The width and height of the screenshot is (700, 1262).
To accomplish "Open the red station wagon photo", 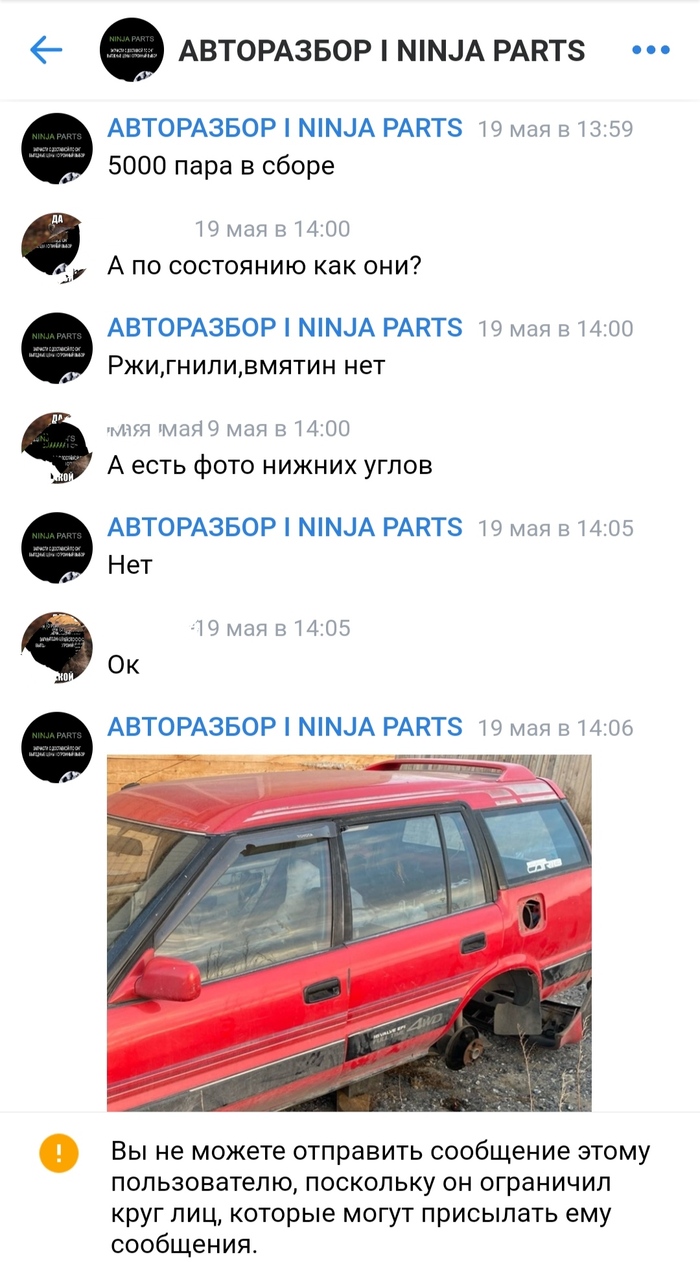I will pos(349,932).
